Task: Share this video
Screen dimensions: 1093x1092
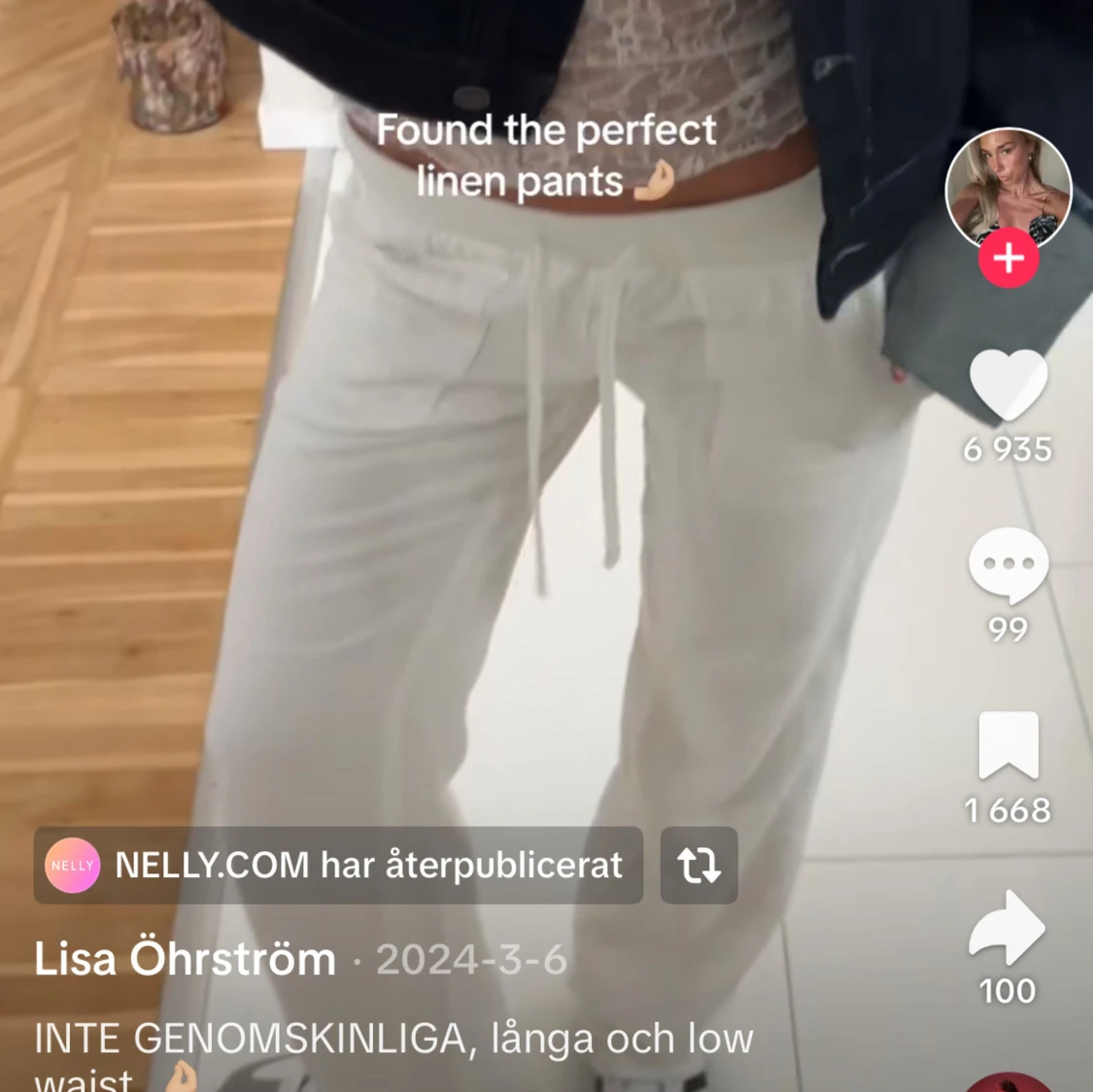Action: click(x=1008, y=927)
